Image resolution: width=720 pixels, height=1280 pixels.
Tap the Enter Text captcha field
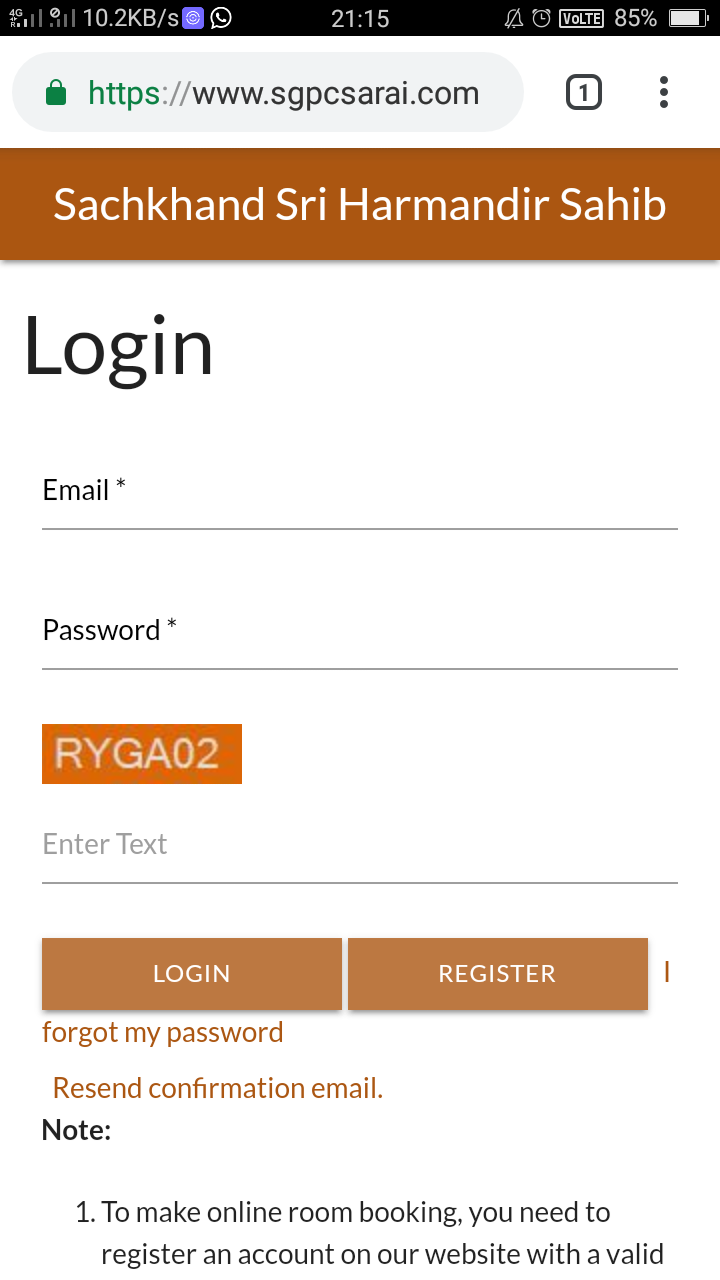point(360,848)
